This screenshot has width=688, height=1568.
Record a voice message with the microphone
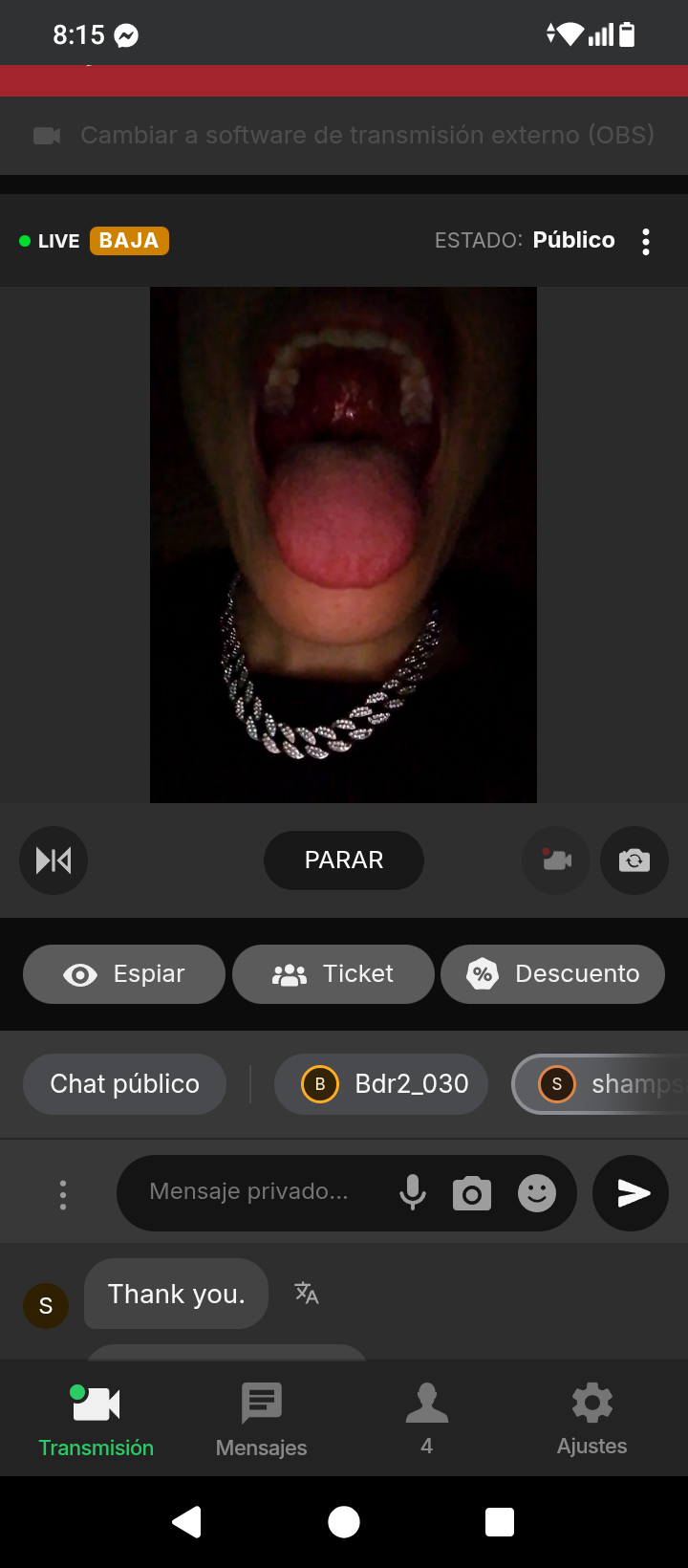click(x=413, y=1192)
